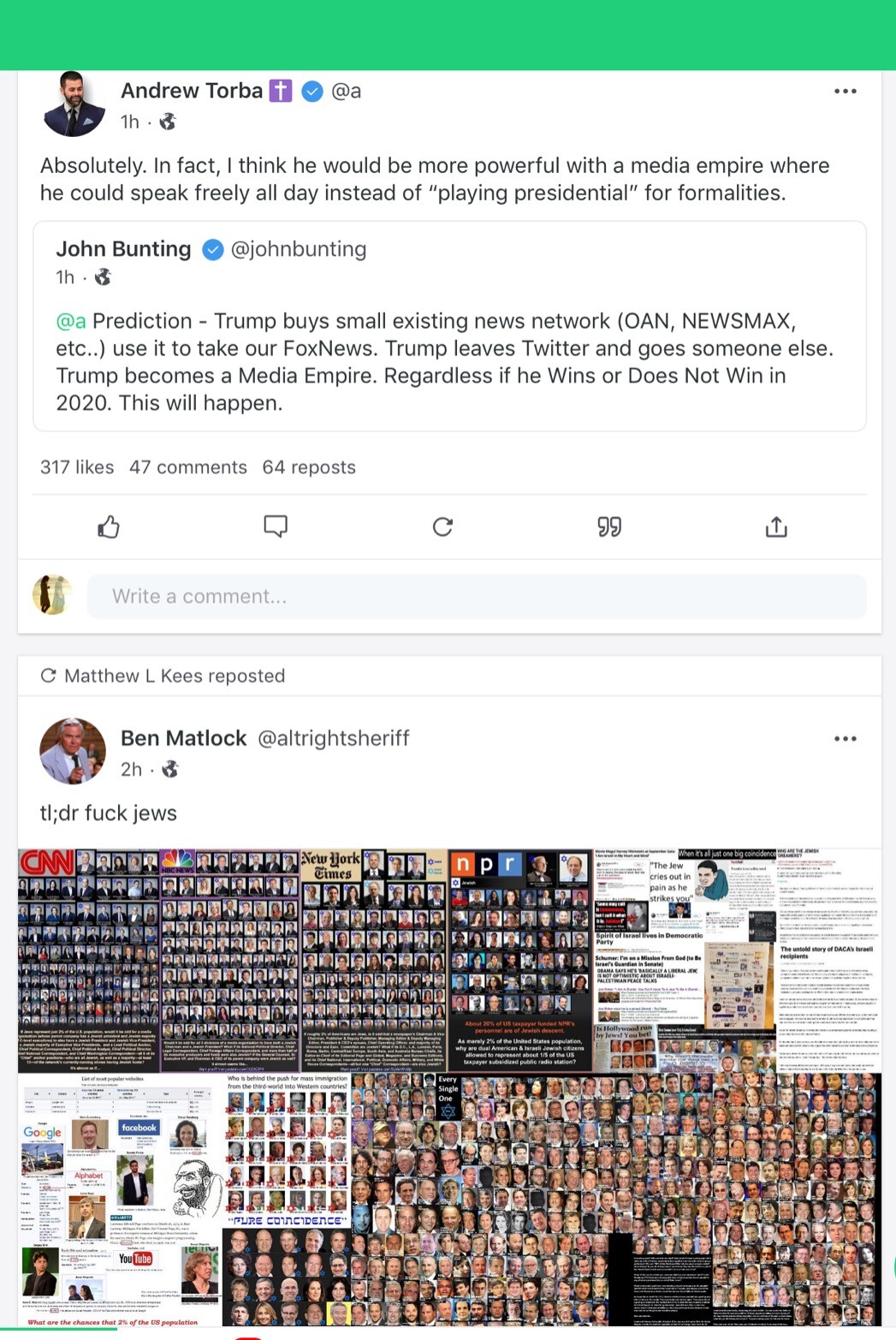The height and width of the screenshot is (1340, 896).
Task: Open overflow menu on Andrew Torba's post
Action: (x=845, y=92)
